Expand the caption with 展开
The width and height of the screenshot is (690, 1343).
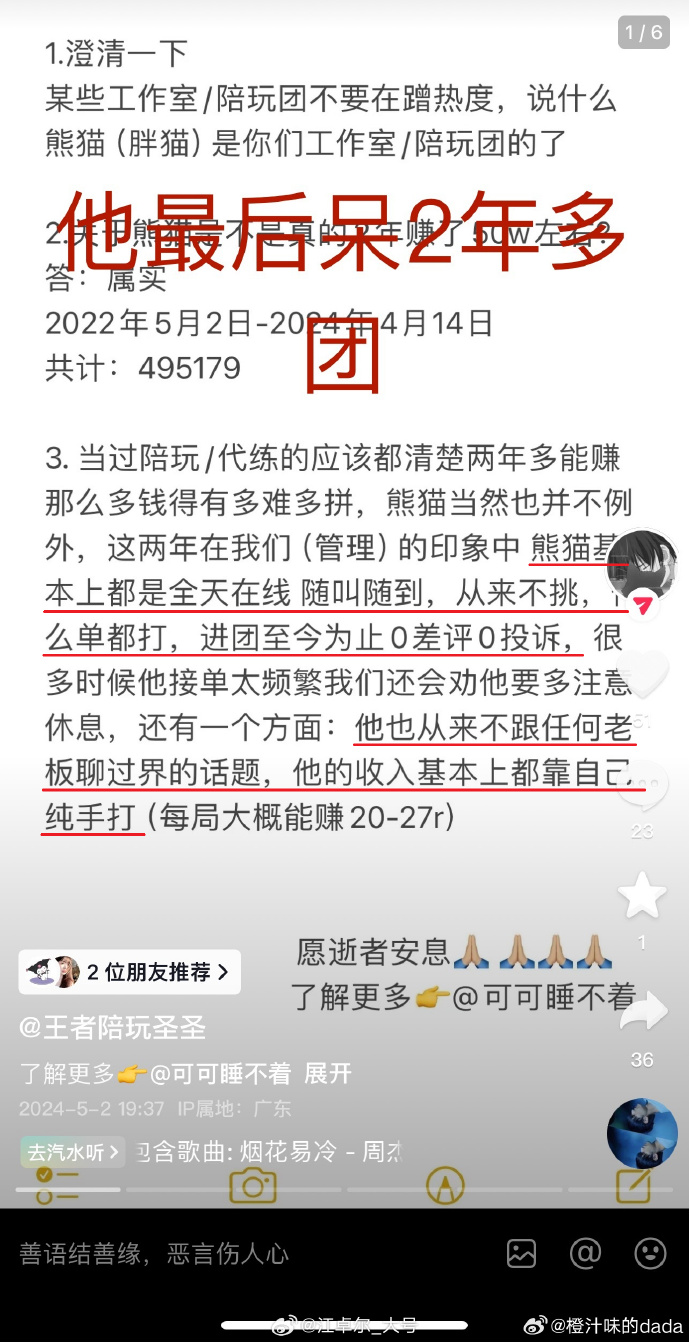(328, 1074)
